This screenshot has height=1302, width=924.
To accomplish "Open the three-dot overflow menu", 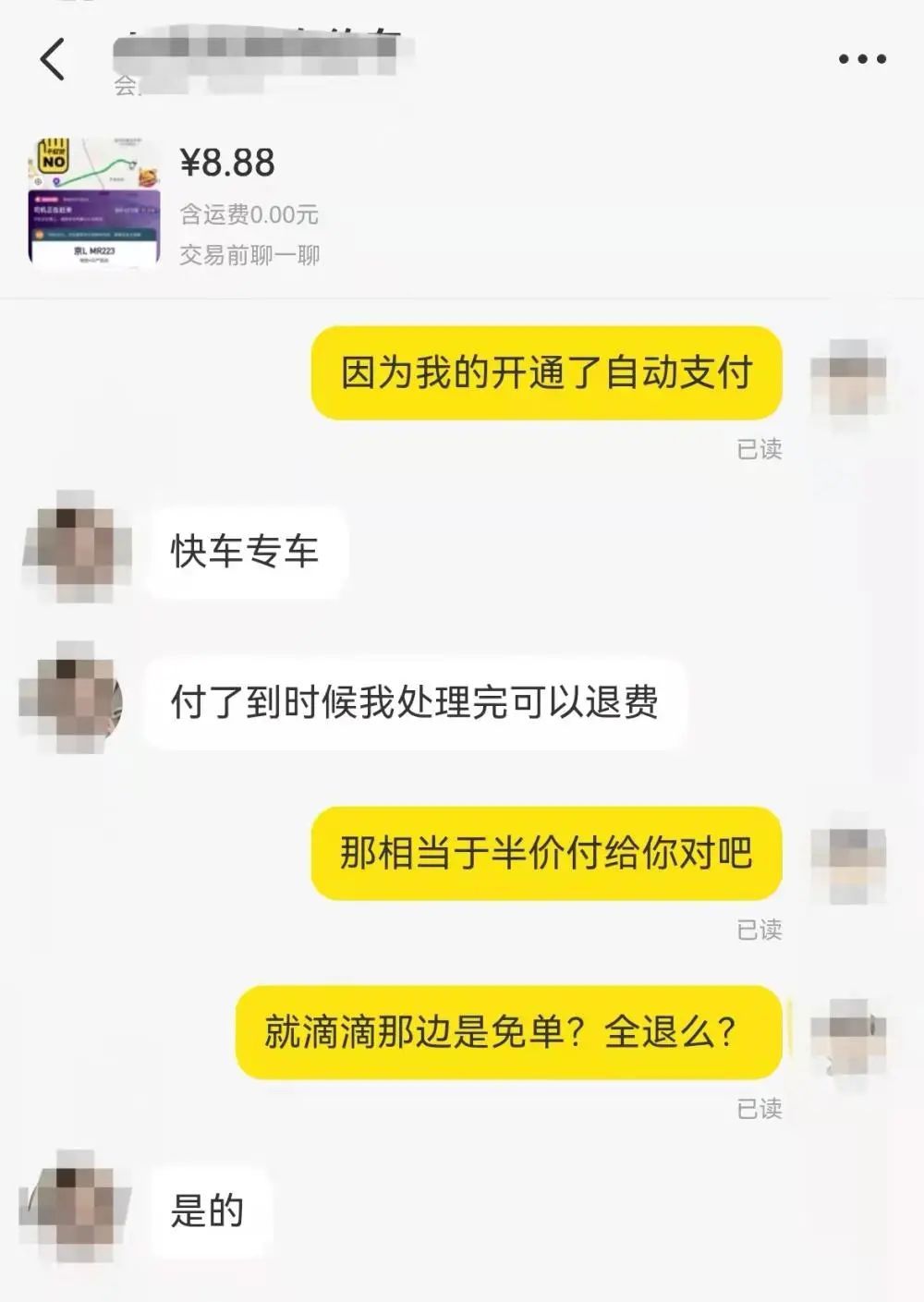I will pos(861,60).
